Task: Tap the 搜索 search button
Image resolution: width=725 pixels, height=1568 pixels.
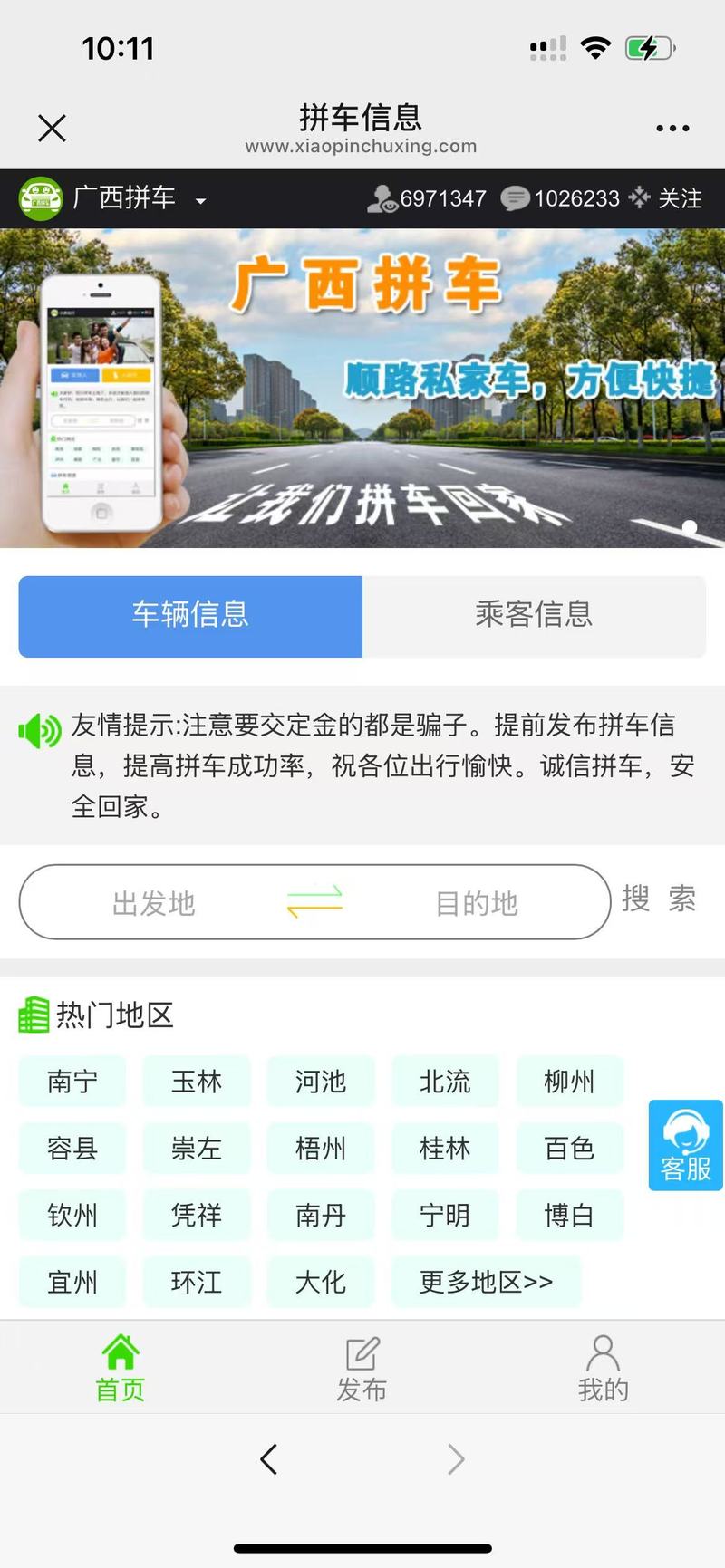Action: [660, 899]
